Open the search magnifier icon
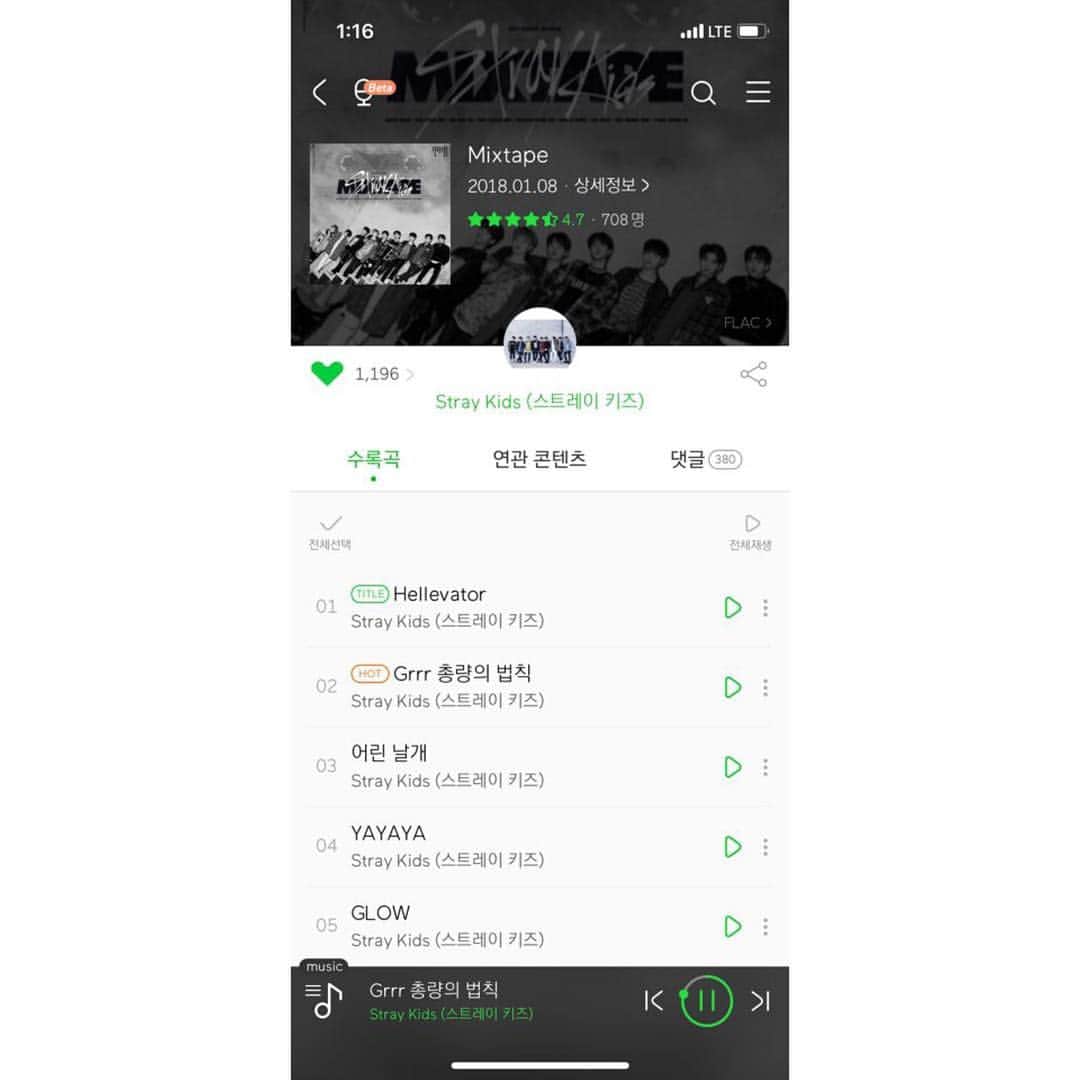Viewport: 1080px width, 1080px height. [704, 93]
